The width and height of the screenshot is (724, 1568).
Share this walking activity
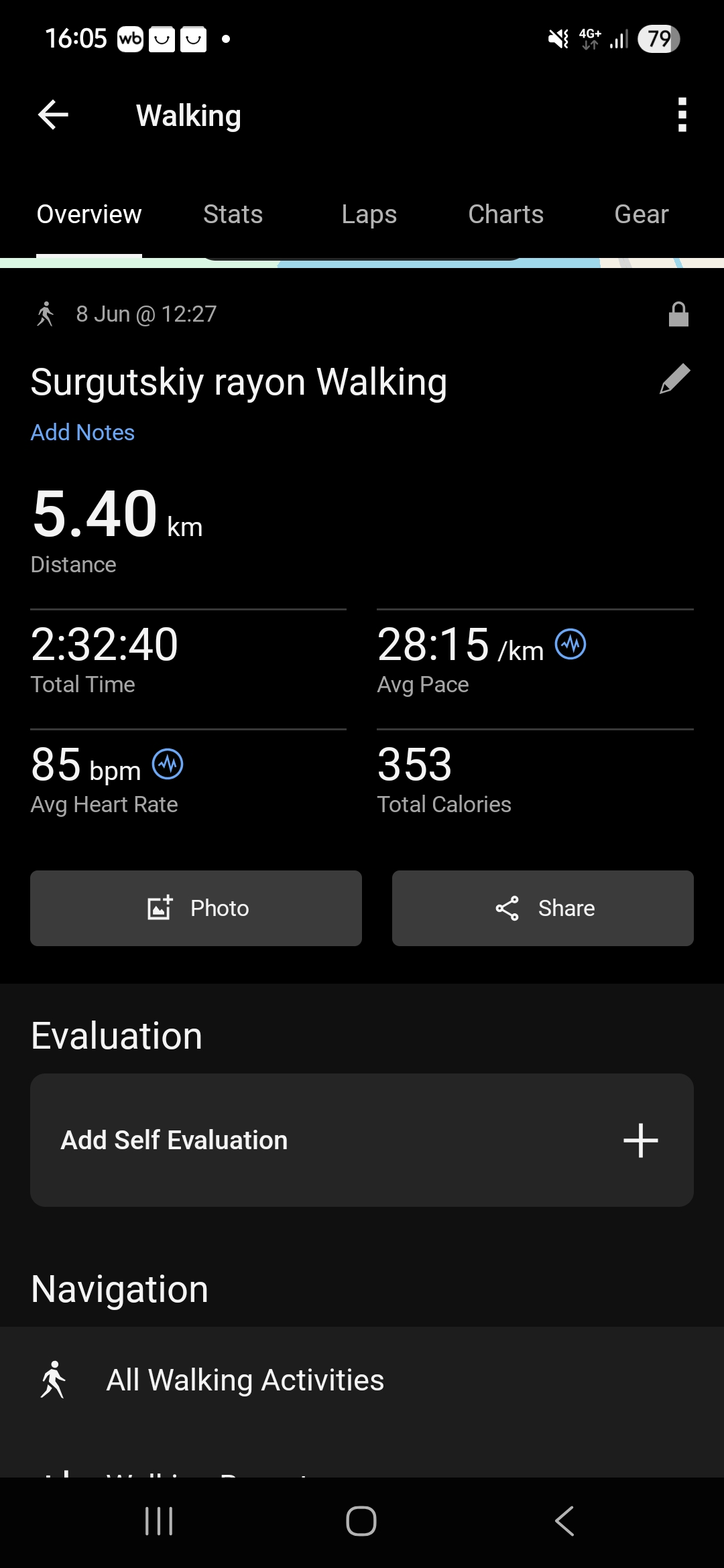click(543, 908)
